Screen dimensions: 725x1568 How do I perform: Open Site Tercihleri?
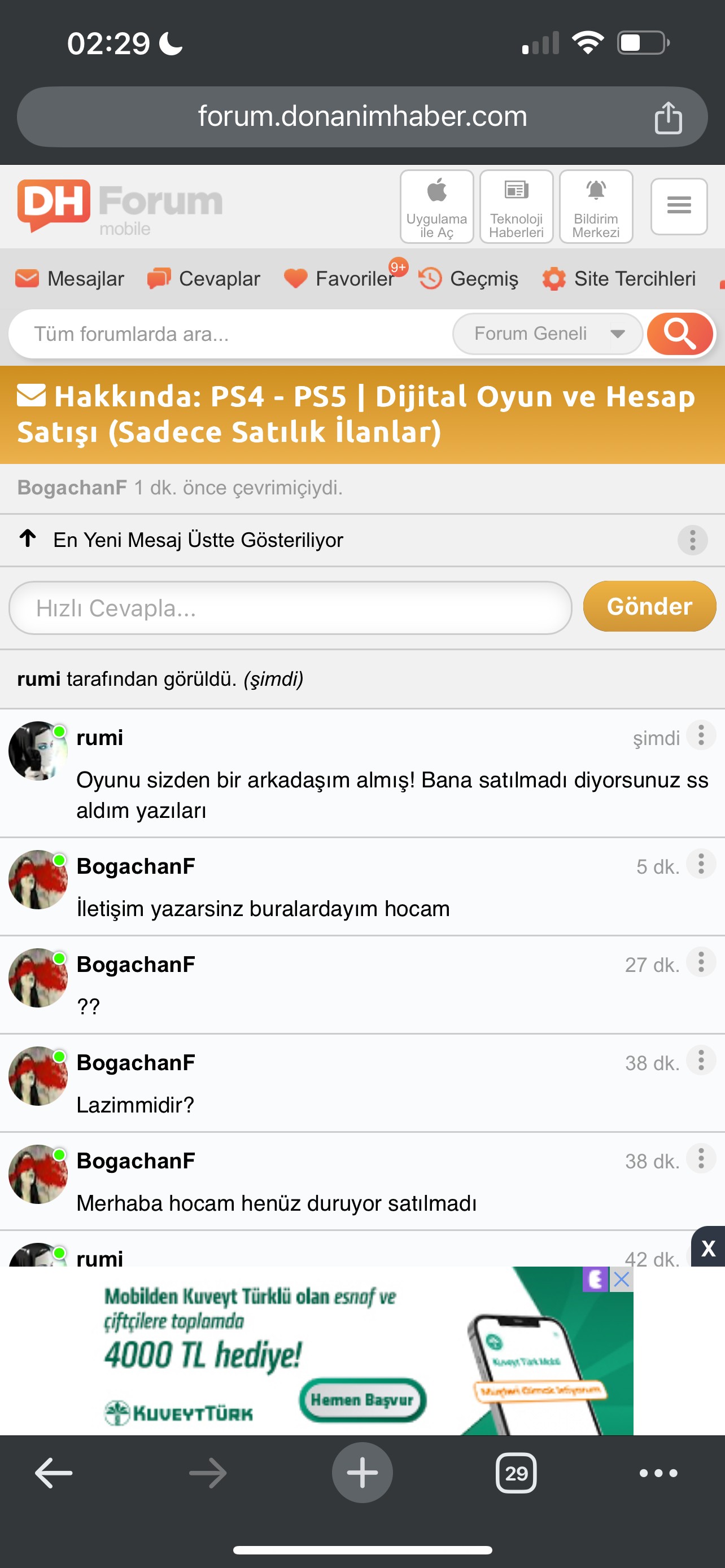click(619, 279)
